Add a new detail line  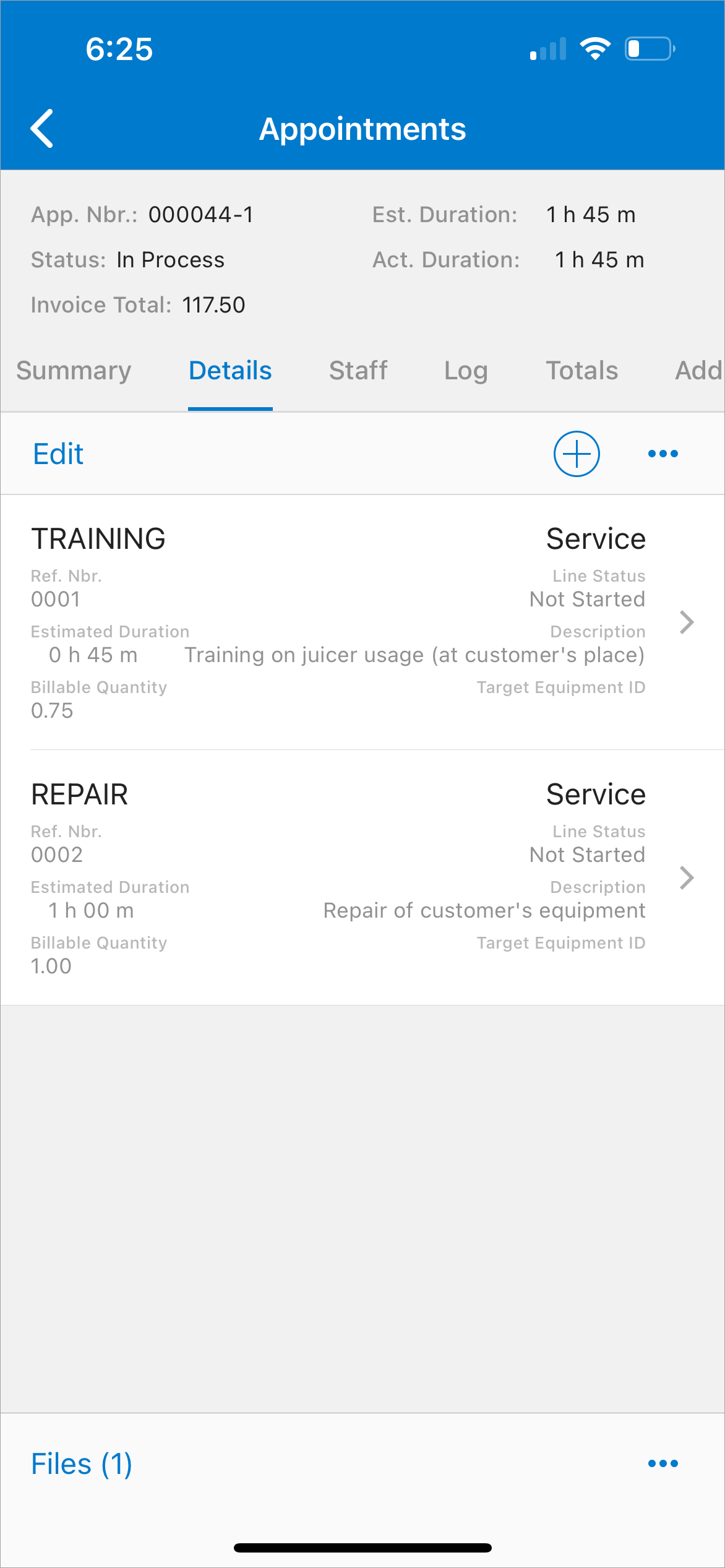click(576, 454)
